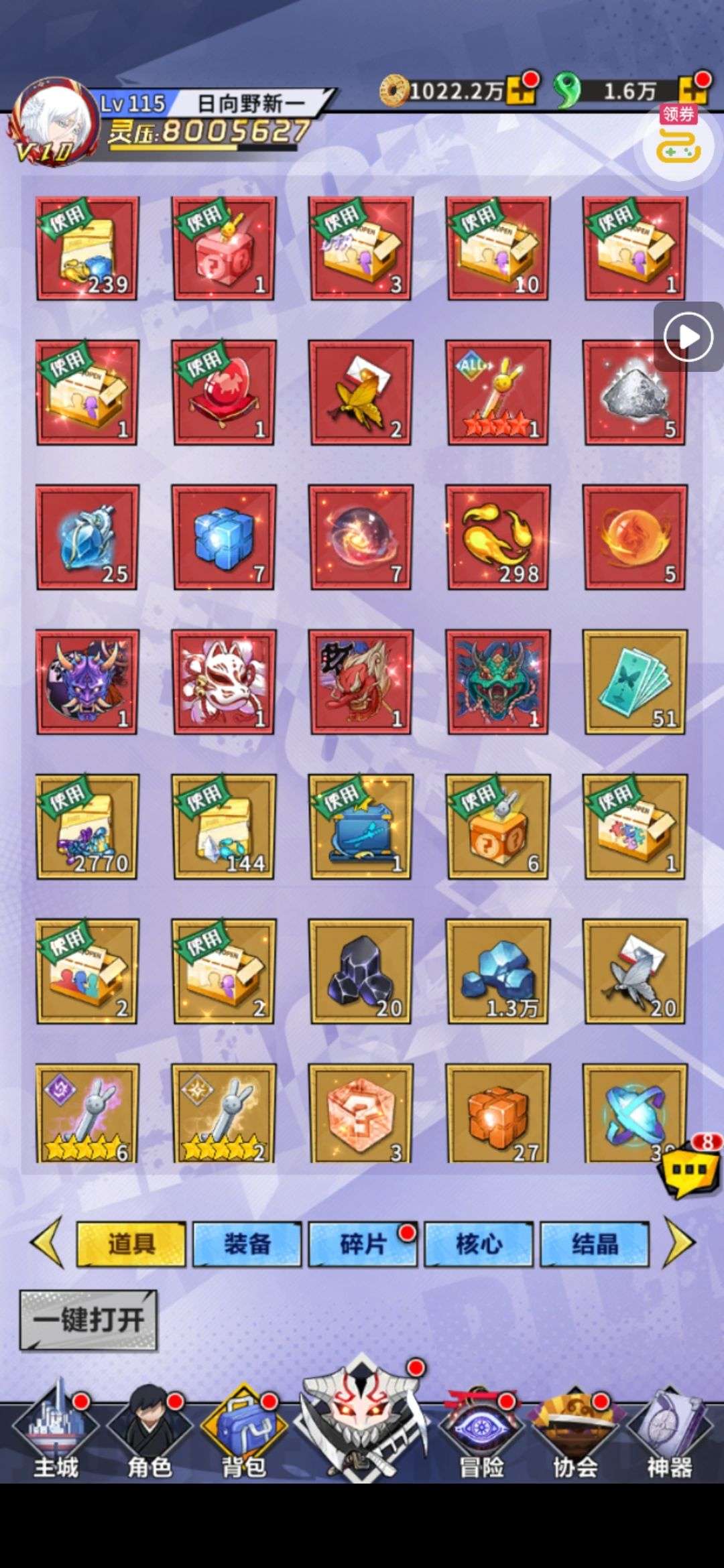Viewport: 724px width, 1568px height.
Task: Select the flame item with 298 count
Action: pyautogui.click(x=497, y=537)
